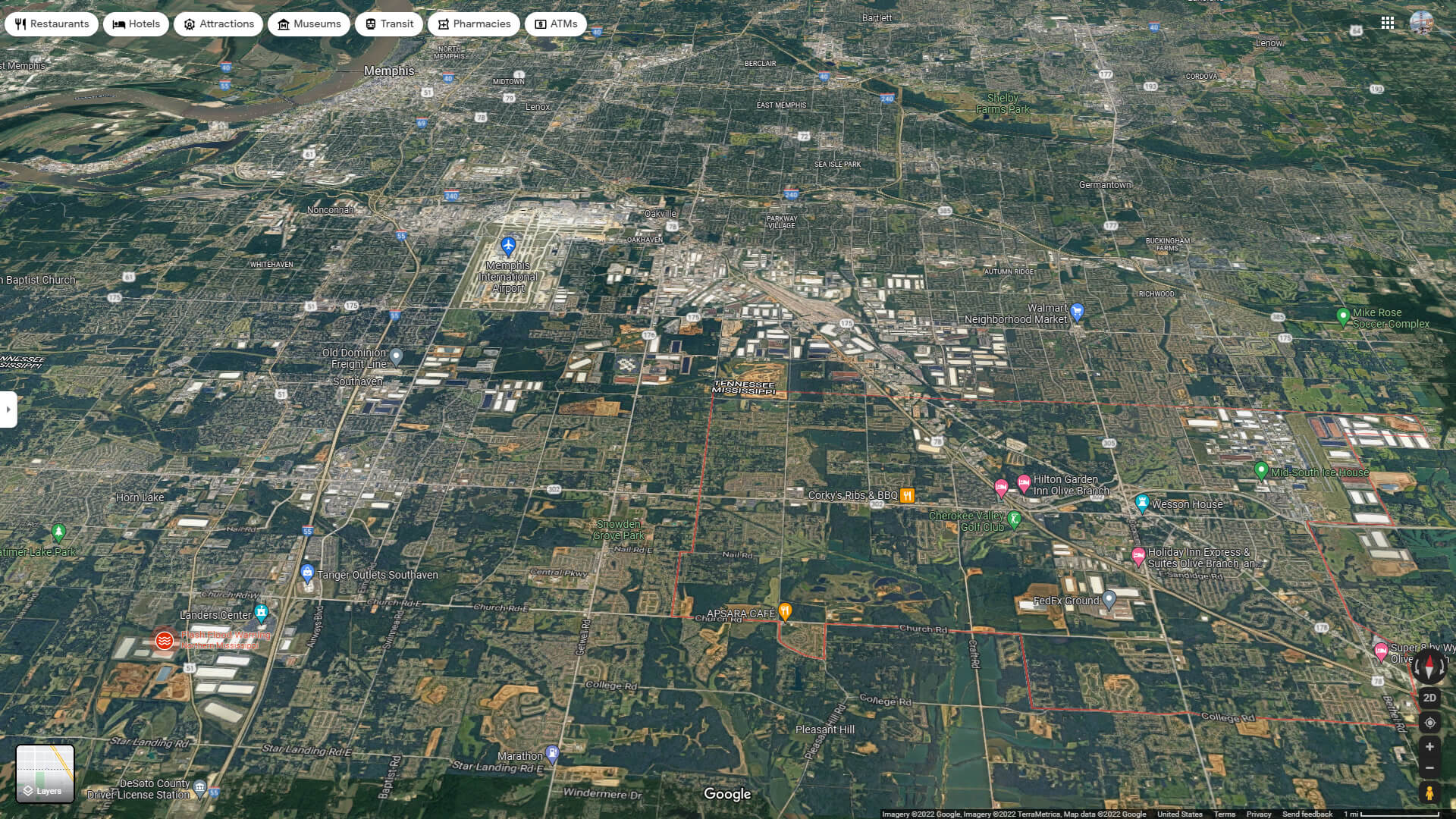
Task: Show my current location
Action: coord(1429,723)
